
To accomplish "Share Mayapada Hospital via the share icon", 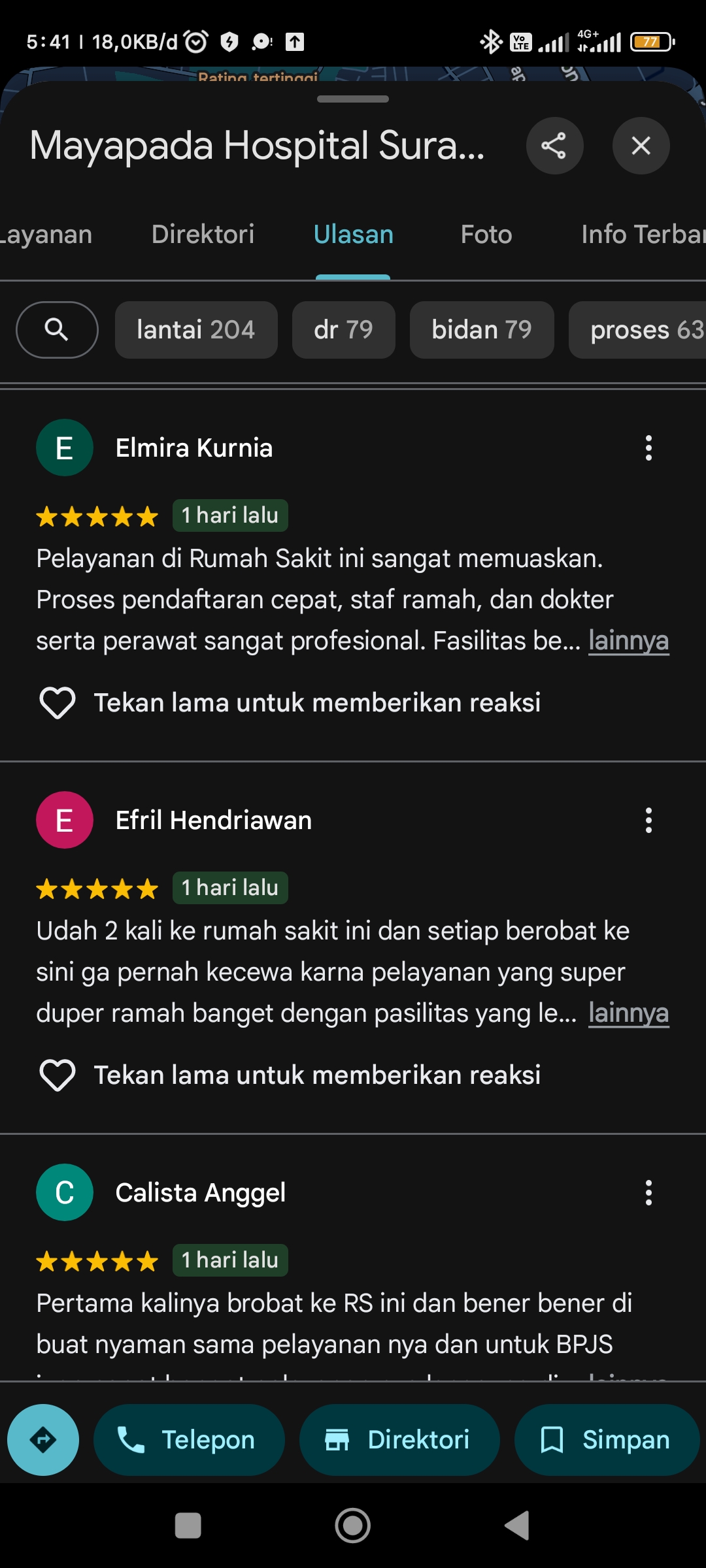I will tap(554, 146).
